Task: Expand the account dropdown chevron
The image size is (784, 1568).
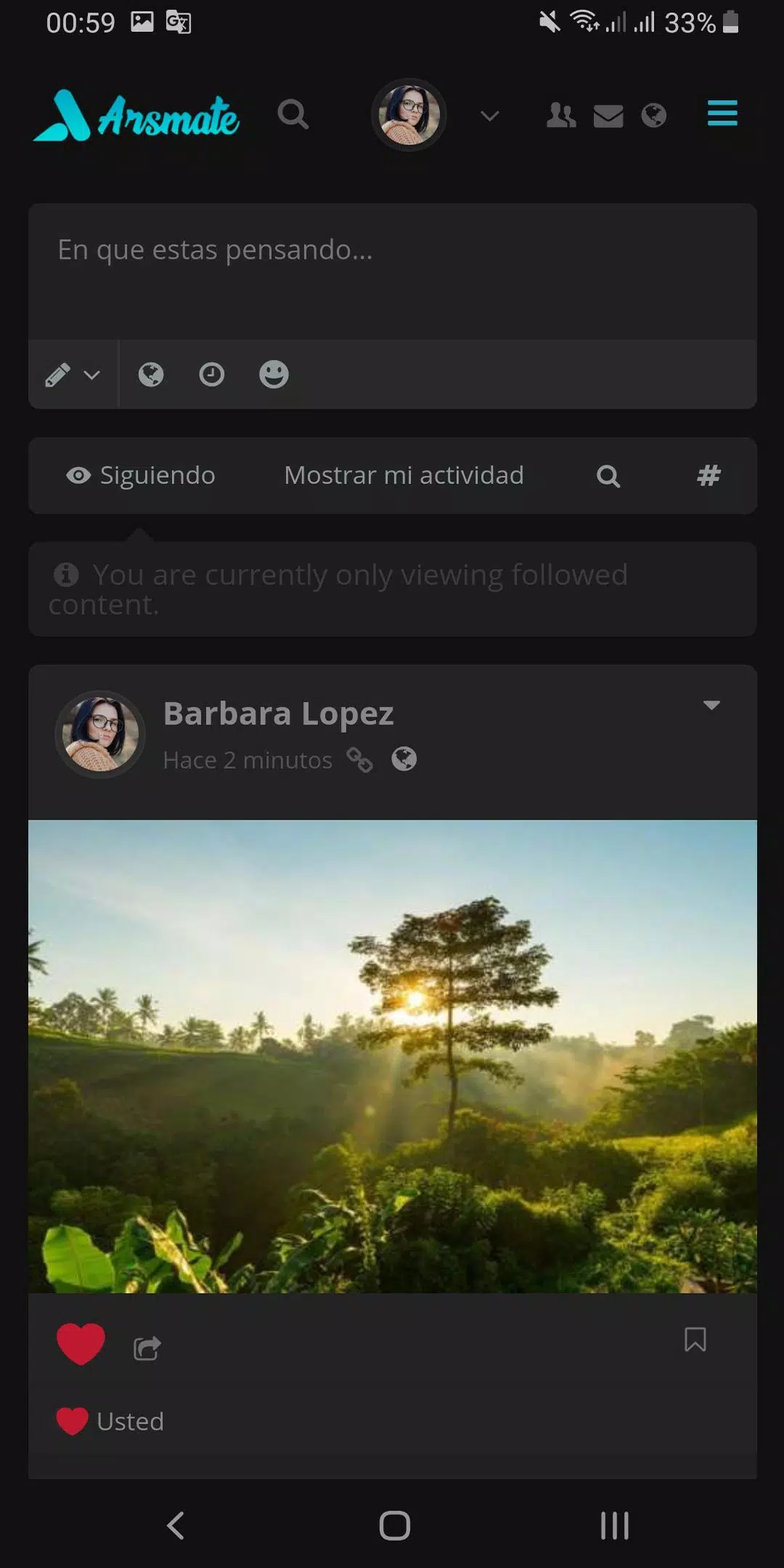Action: point(490,115)
